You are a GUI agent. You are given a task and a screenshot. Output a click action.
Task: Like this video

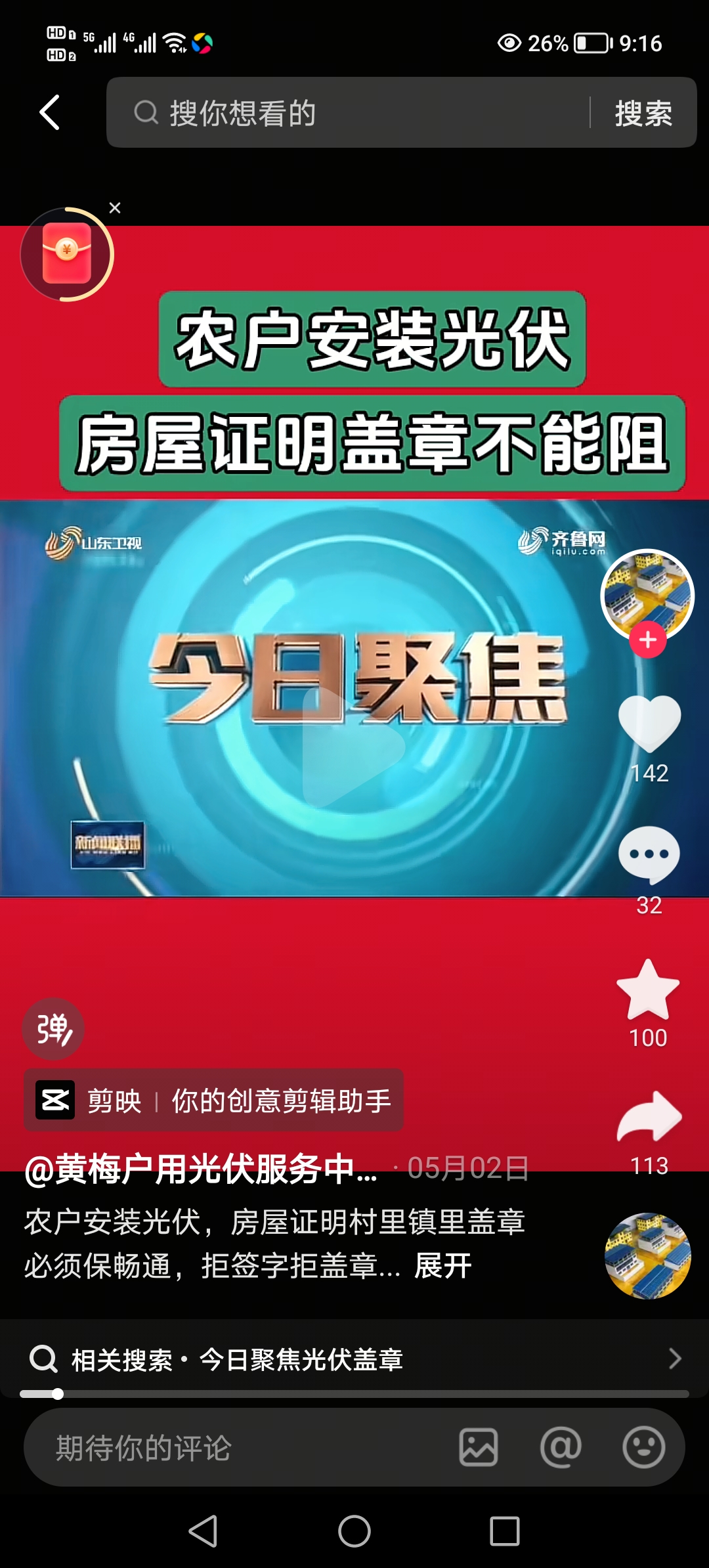649,722
